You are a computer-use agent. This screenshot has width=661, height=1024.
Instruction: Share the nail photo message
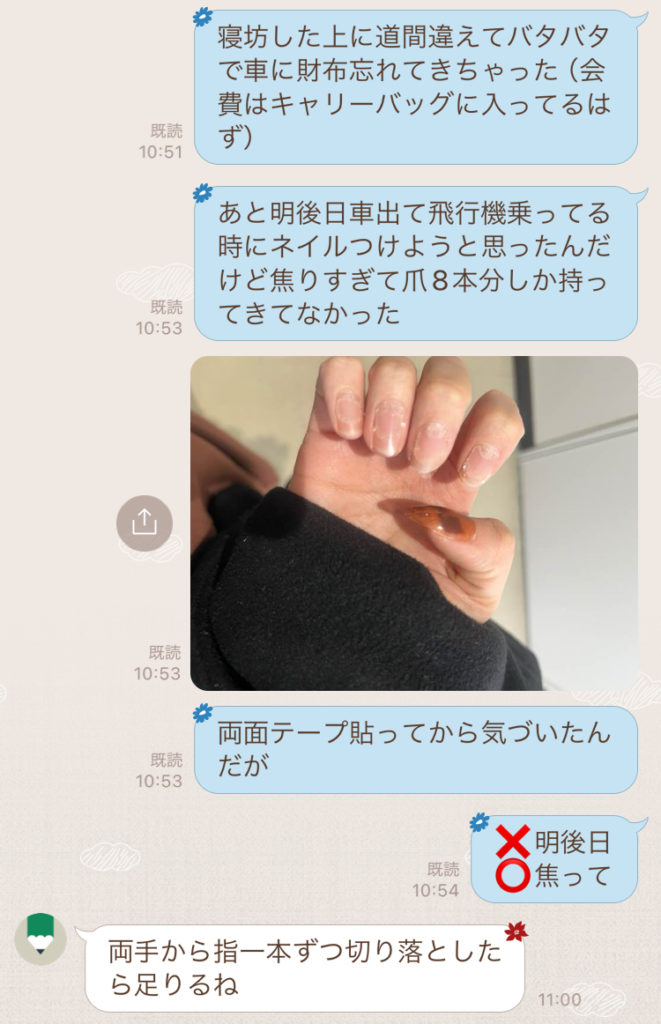(145, 523)
